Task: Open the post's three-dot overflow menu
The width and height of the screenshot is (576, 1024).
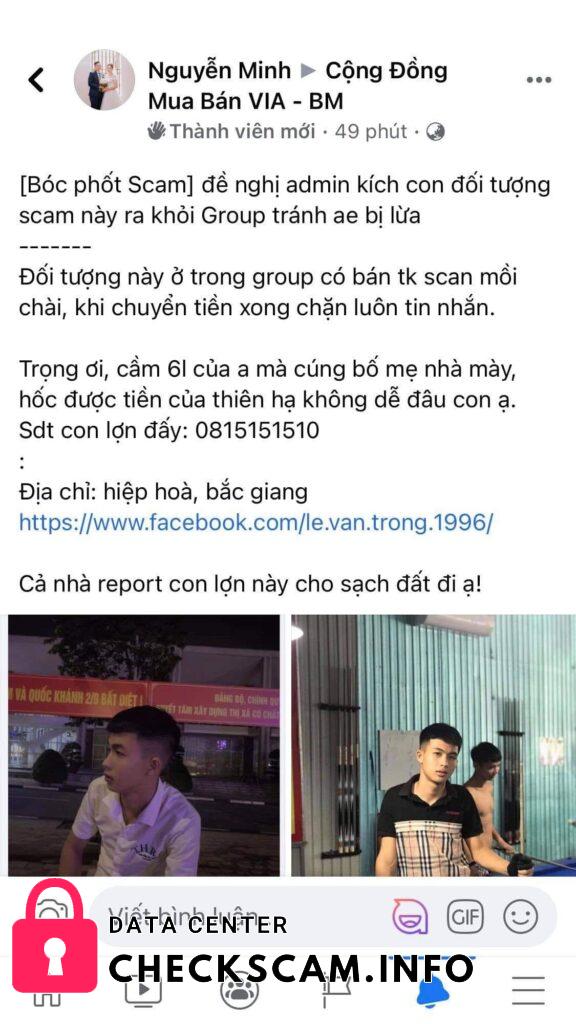Action: pyautogui.click(x=539, y=80)
